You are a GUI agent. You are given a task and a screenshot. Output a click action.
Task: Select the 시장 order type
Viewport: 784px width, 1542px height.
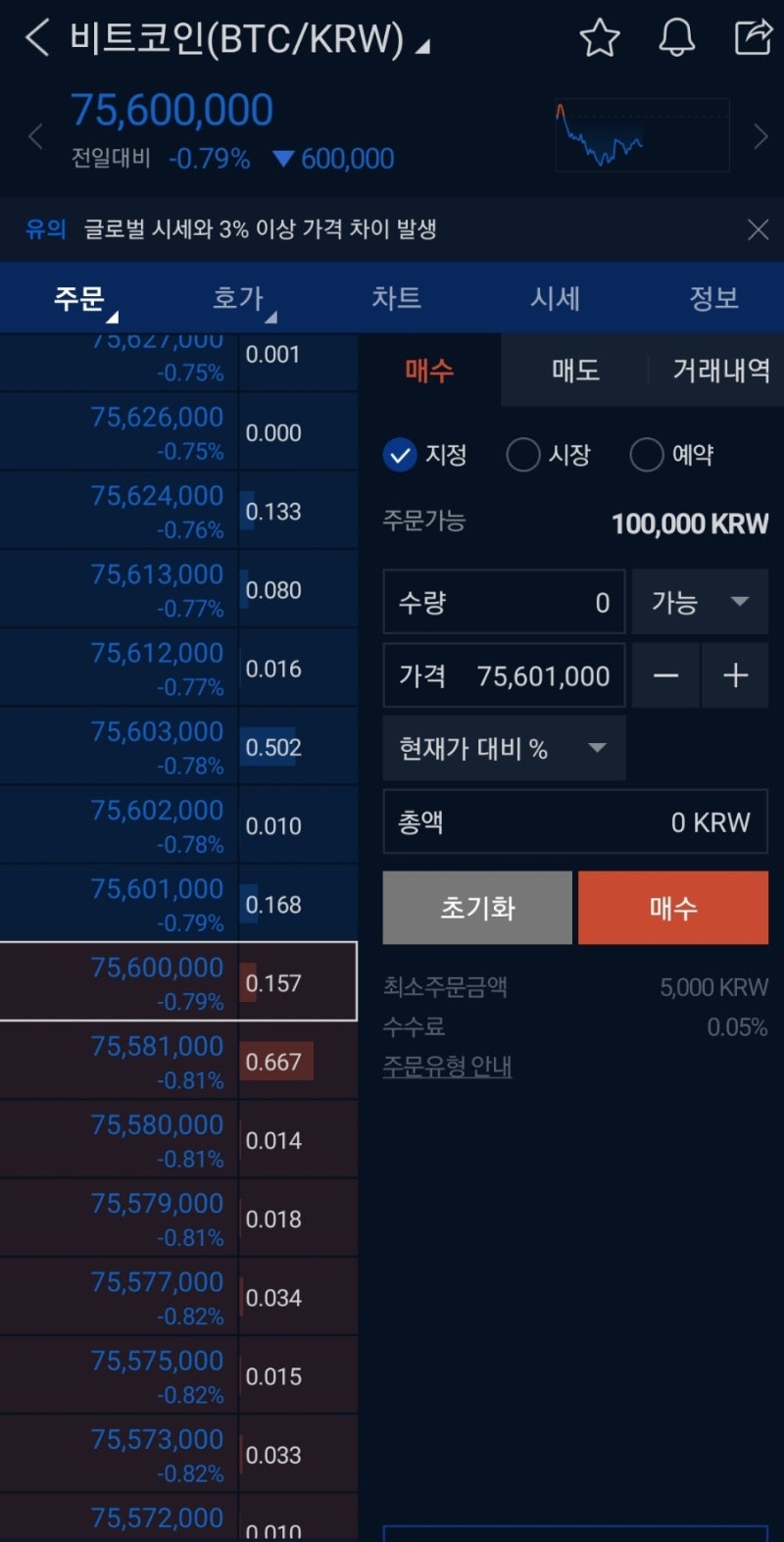click(549, 455)
